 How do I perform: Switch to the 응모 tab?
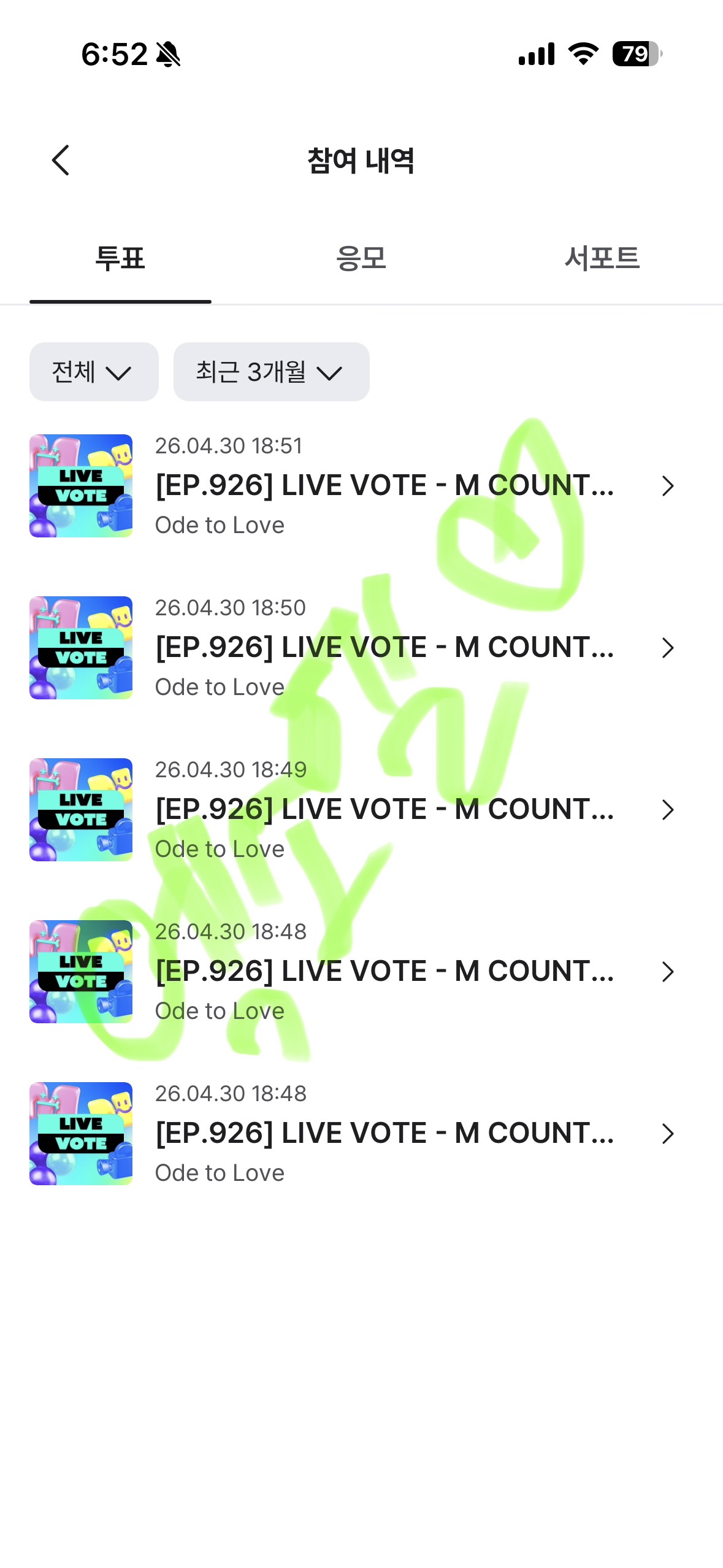click(361, 258)
